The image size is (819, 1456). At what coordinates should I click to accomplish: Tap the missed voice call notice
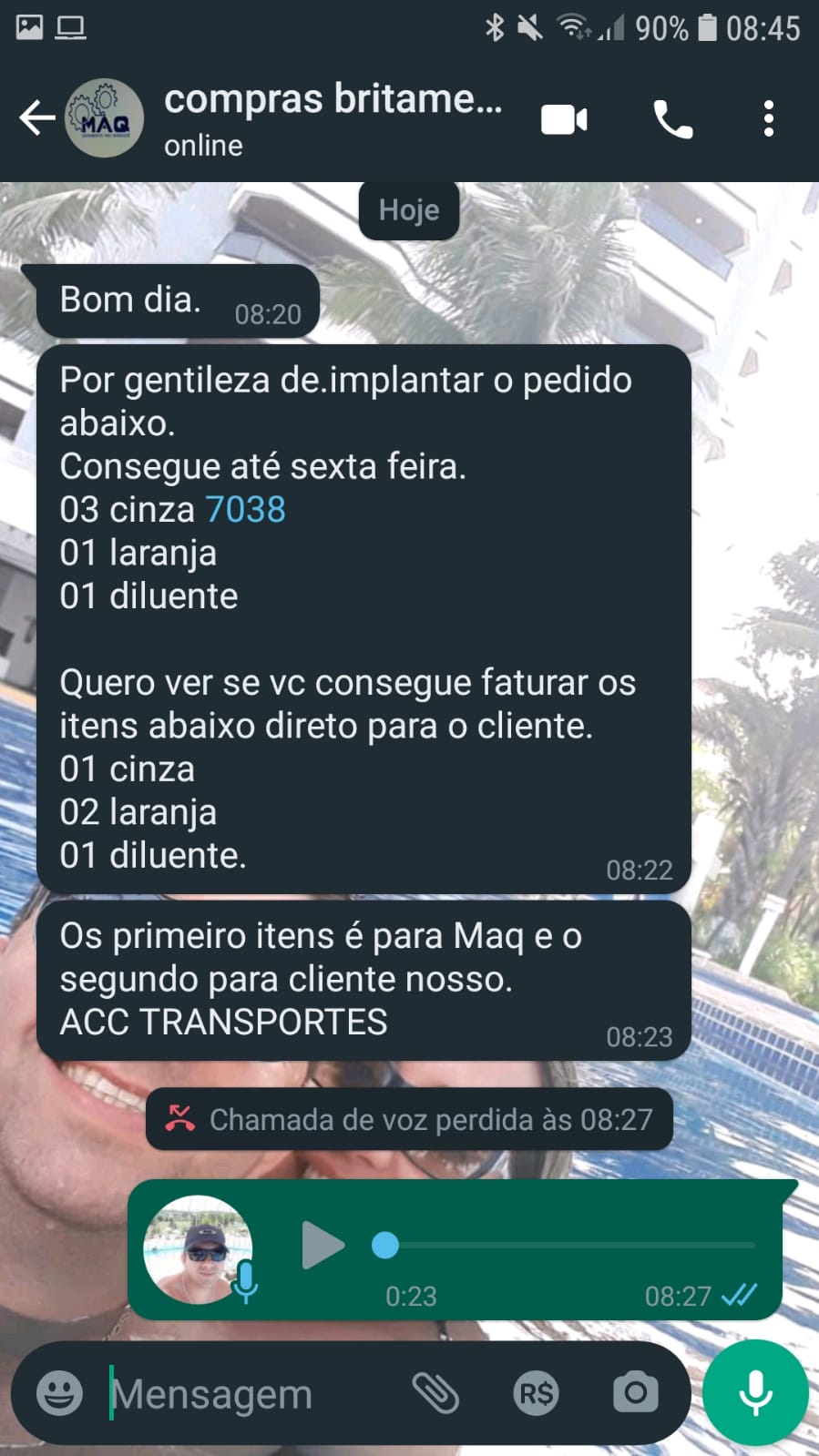tap(410, 1119)
